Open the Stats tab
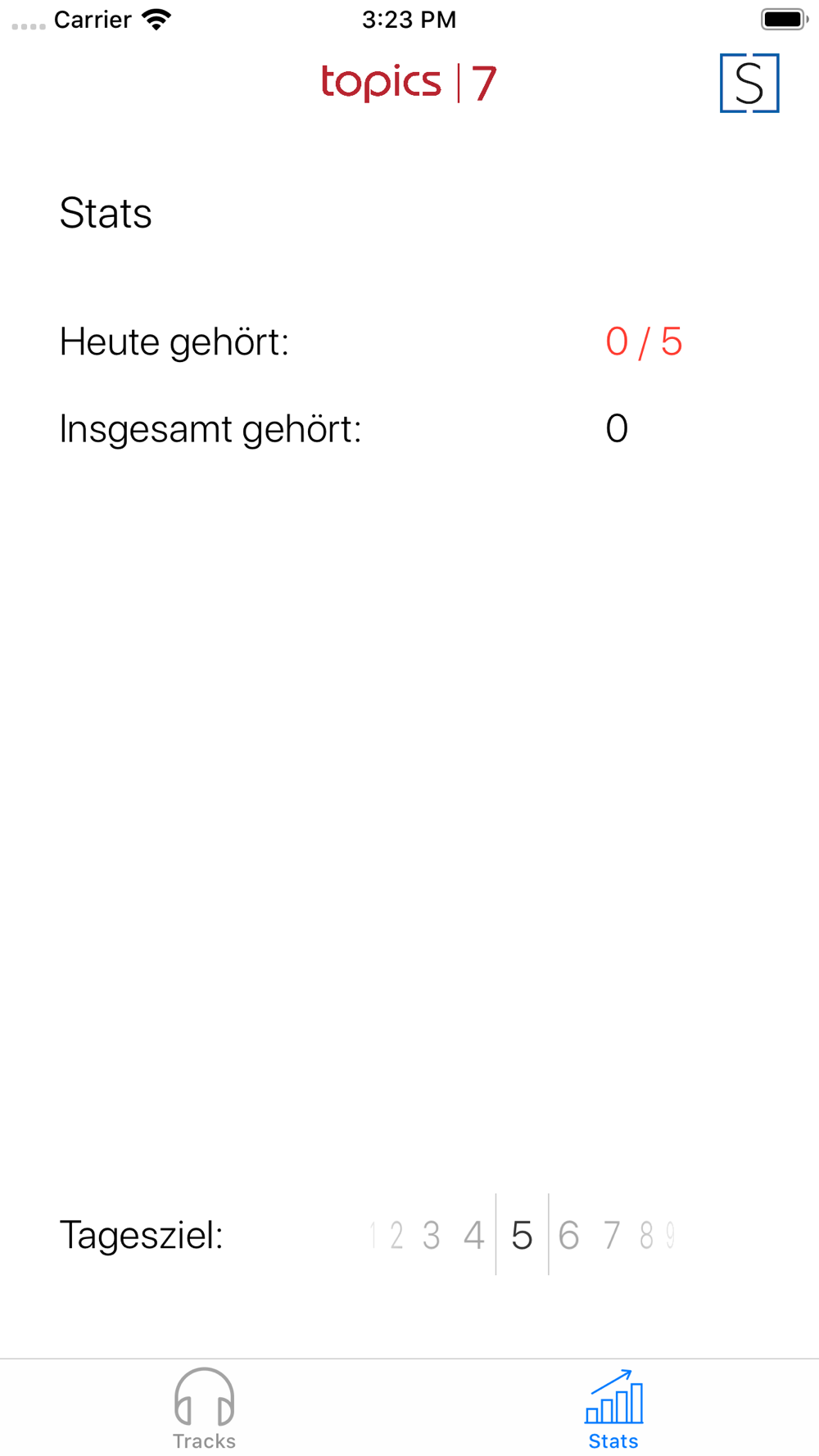This screenshot has width=819, height=1456. click(613, 1409)
